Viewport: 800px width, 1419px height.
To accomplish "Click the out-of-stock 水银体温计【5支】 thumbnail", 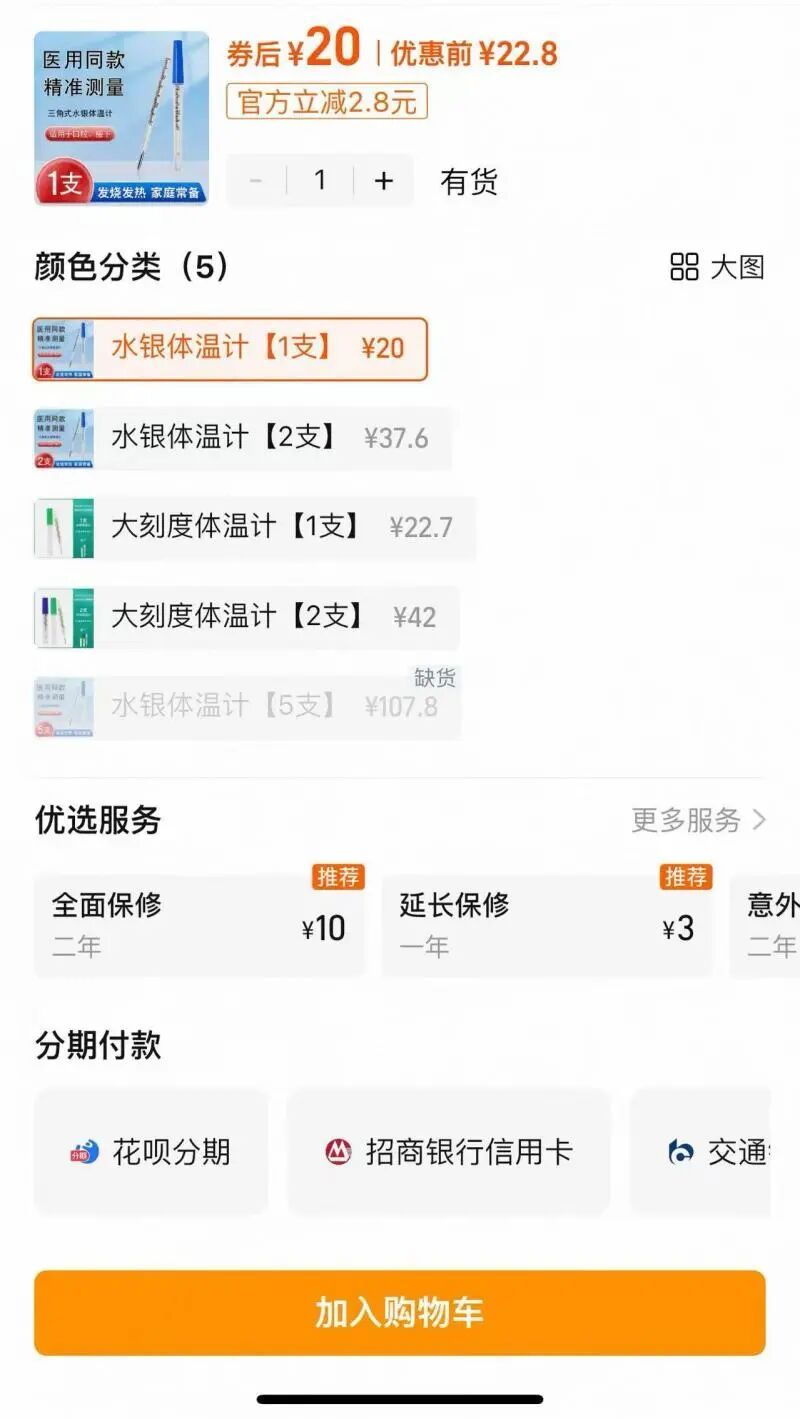I will tap(62, 707).
